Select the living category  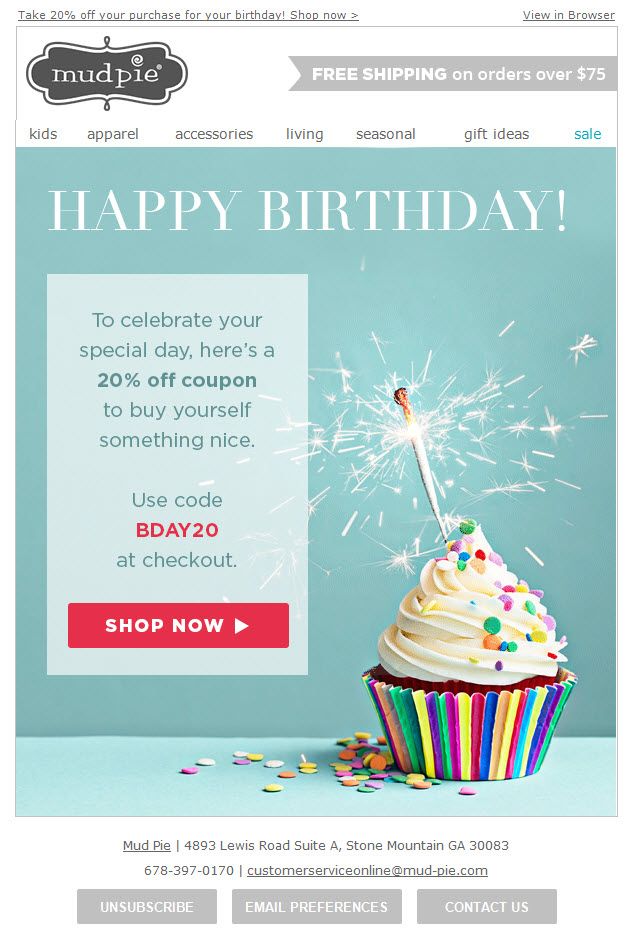click(x=304, y=134)
